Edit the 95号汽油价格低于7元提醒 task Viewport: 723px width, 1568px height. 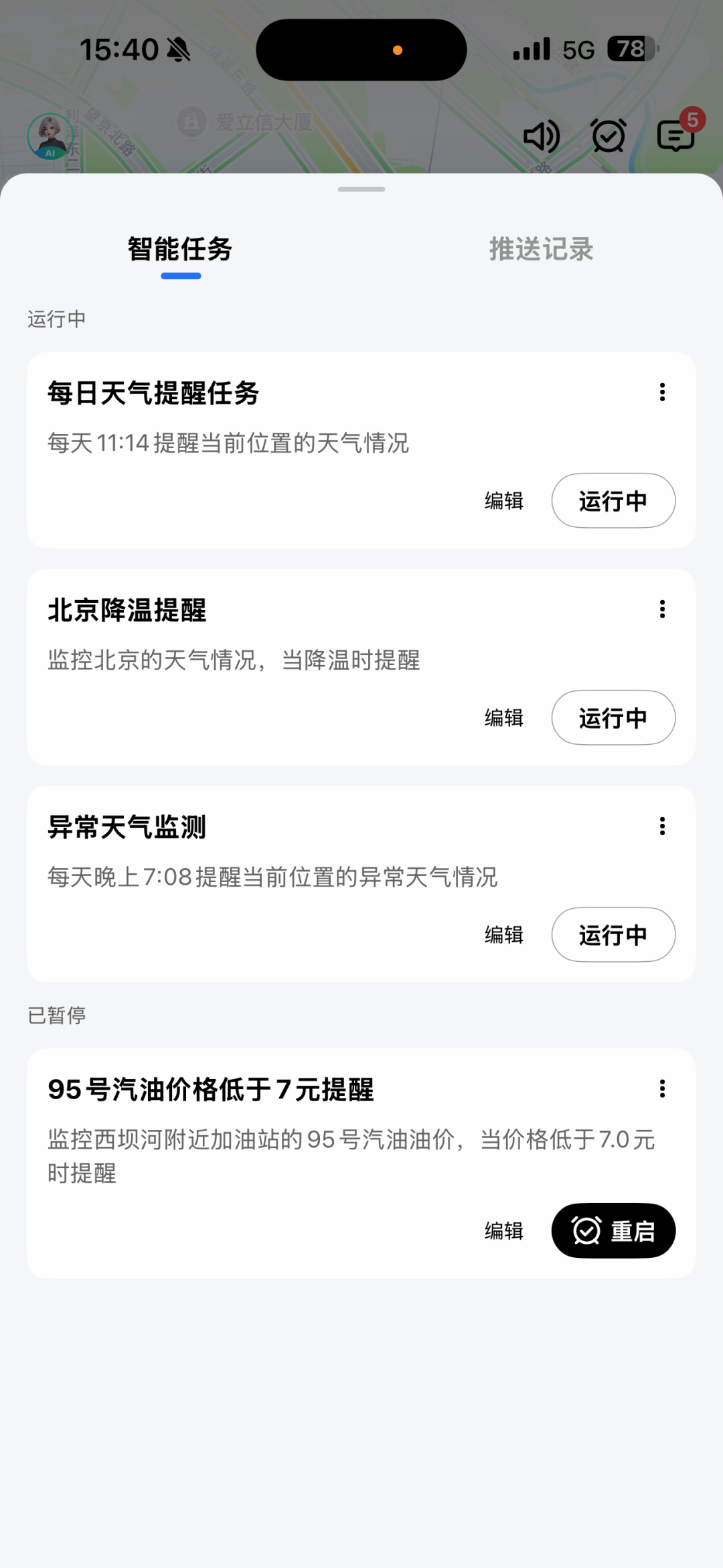503,1230
